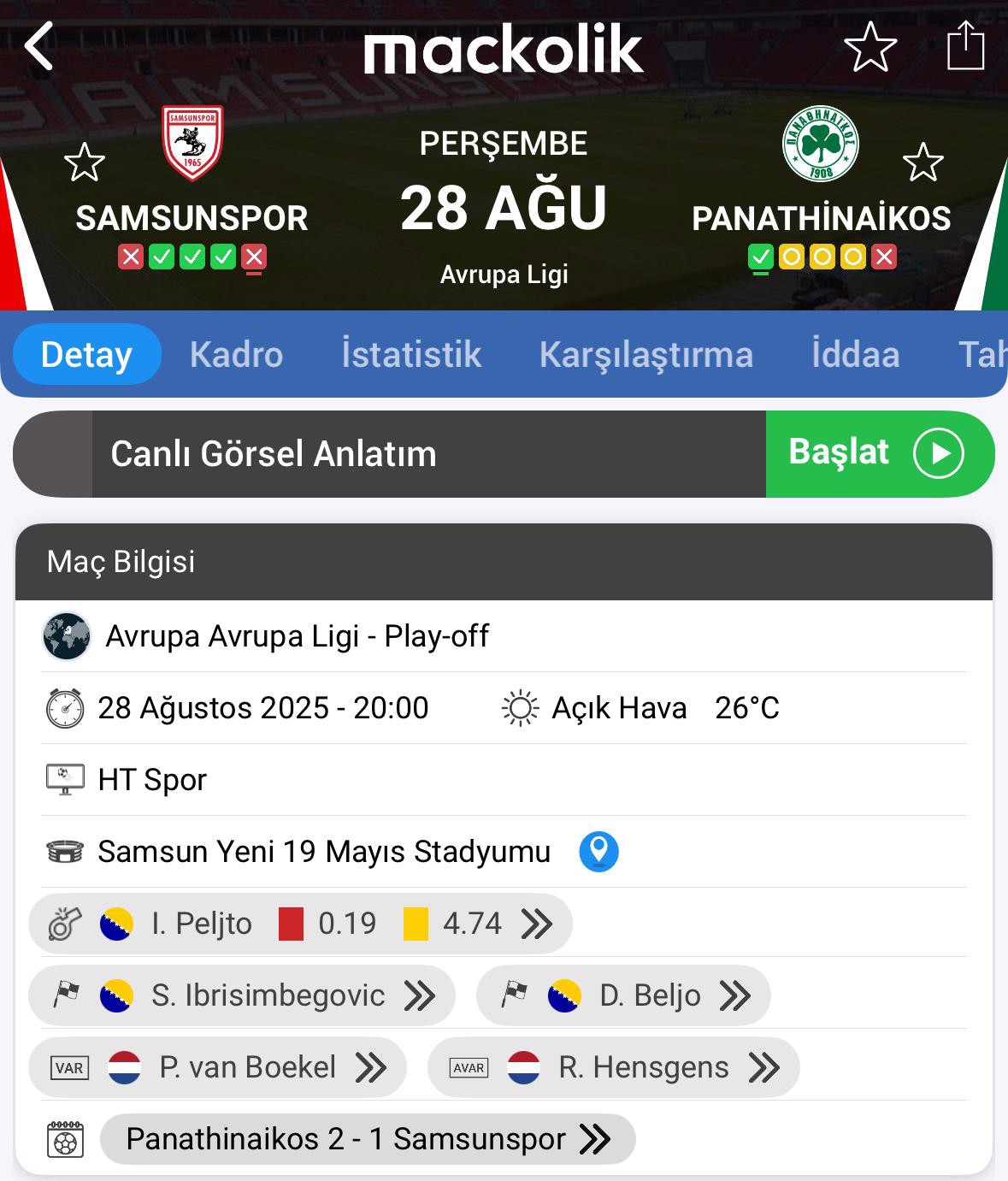View AVAR referee R. Hensgens
The height and width of the screenshot is (1181, 1008).
point(613,1067)
